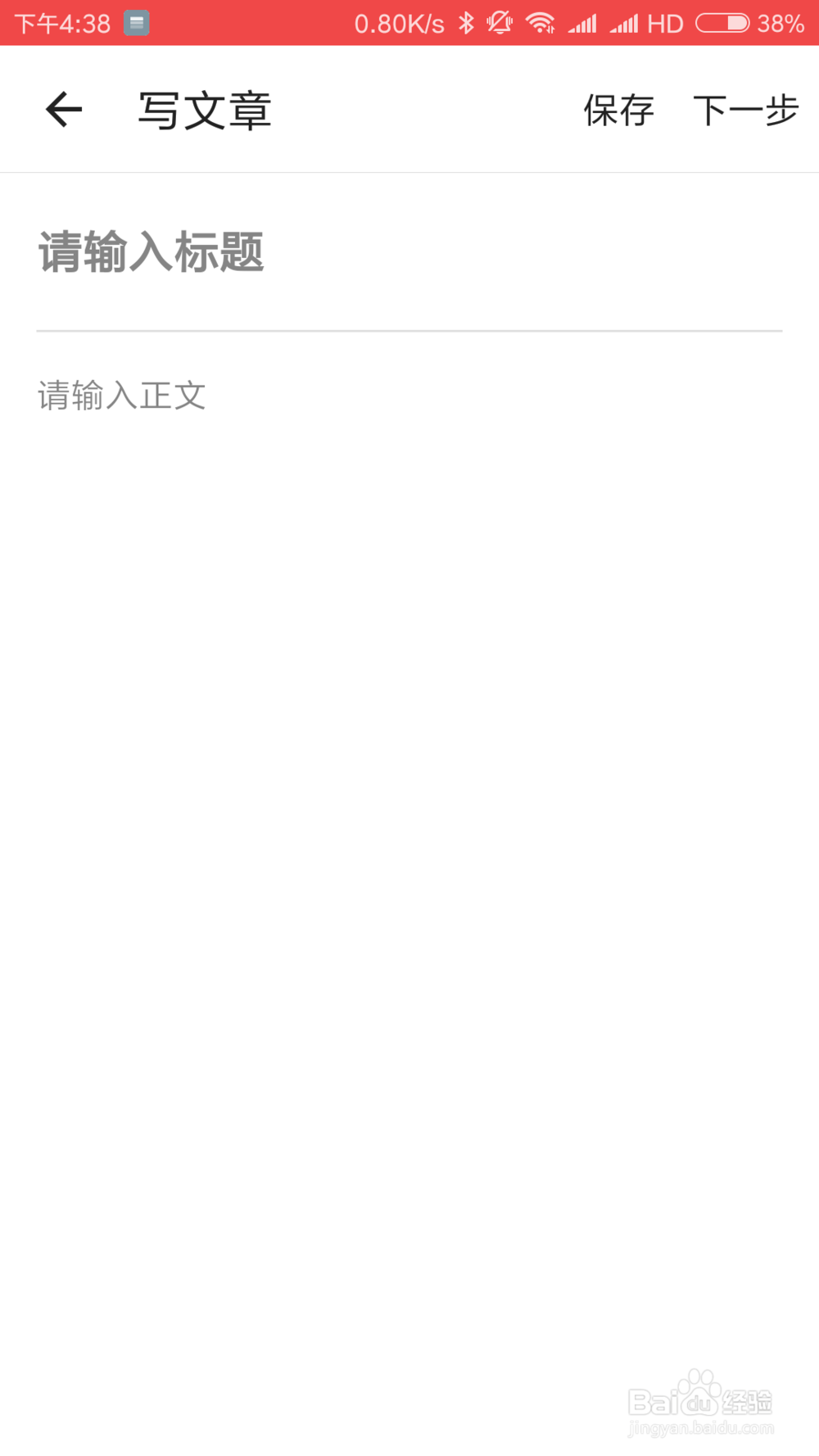This screenshot has width=819, height=1456.
Task: Click the 保存 button to save draft
Action: [x=618, y=111]
